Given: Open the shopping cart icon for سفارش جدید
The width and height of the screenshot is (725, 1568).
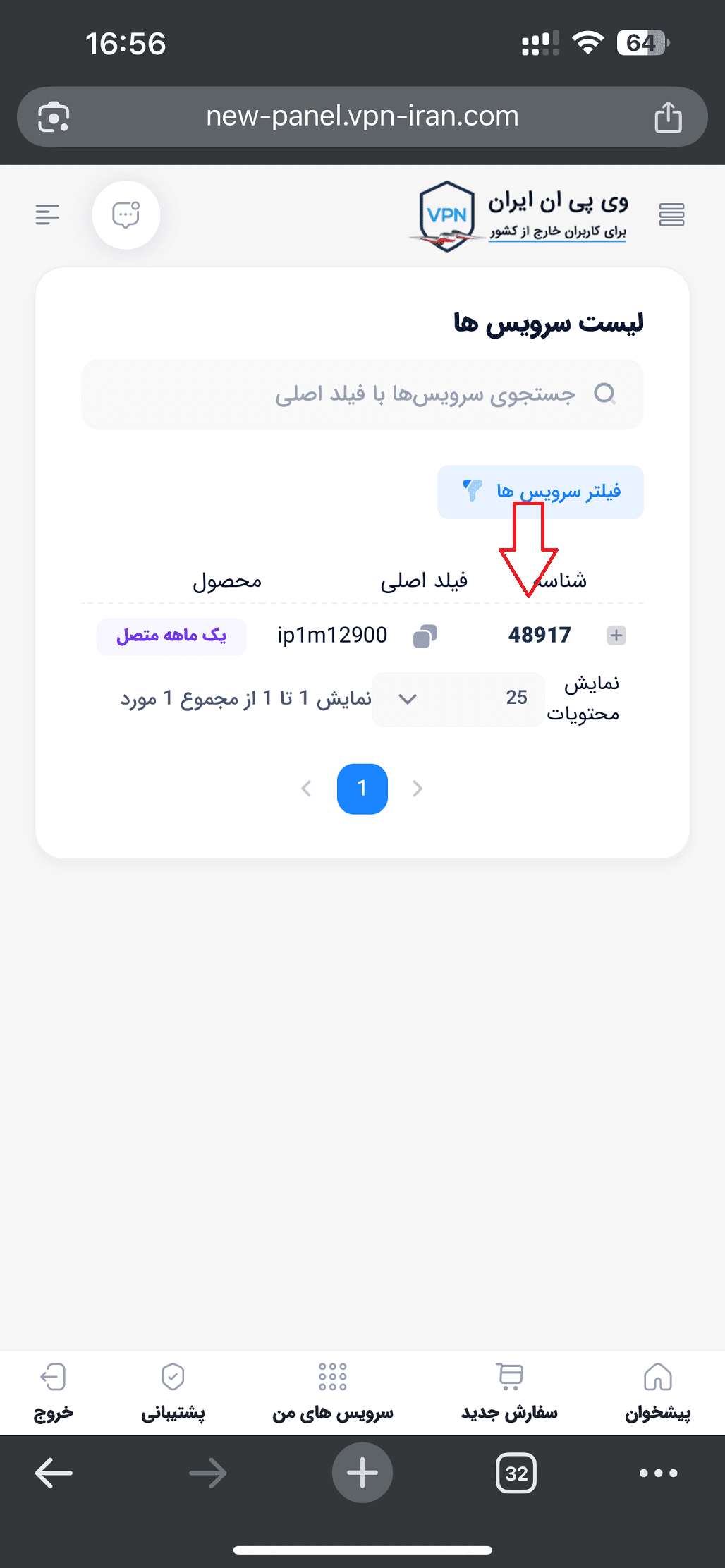Looking at the screenshot, I should point(509,1375).
